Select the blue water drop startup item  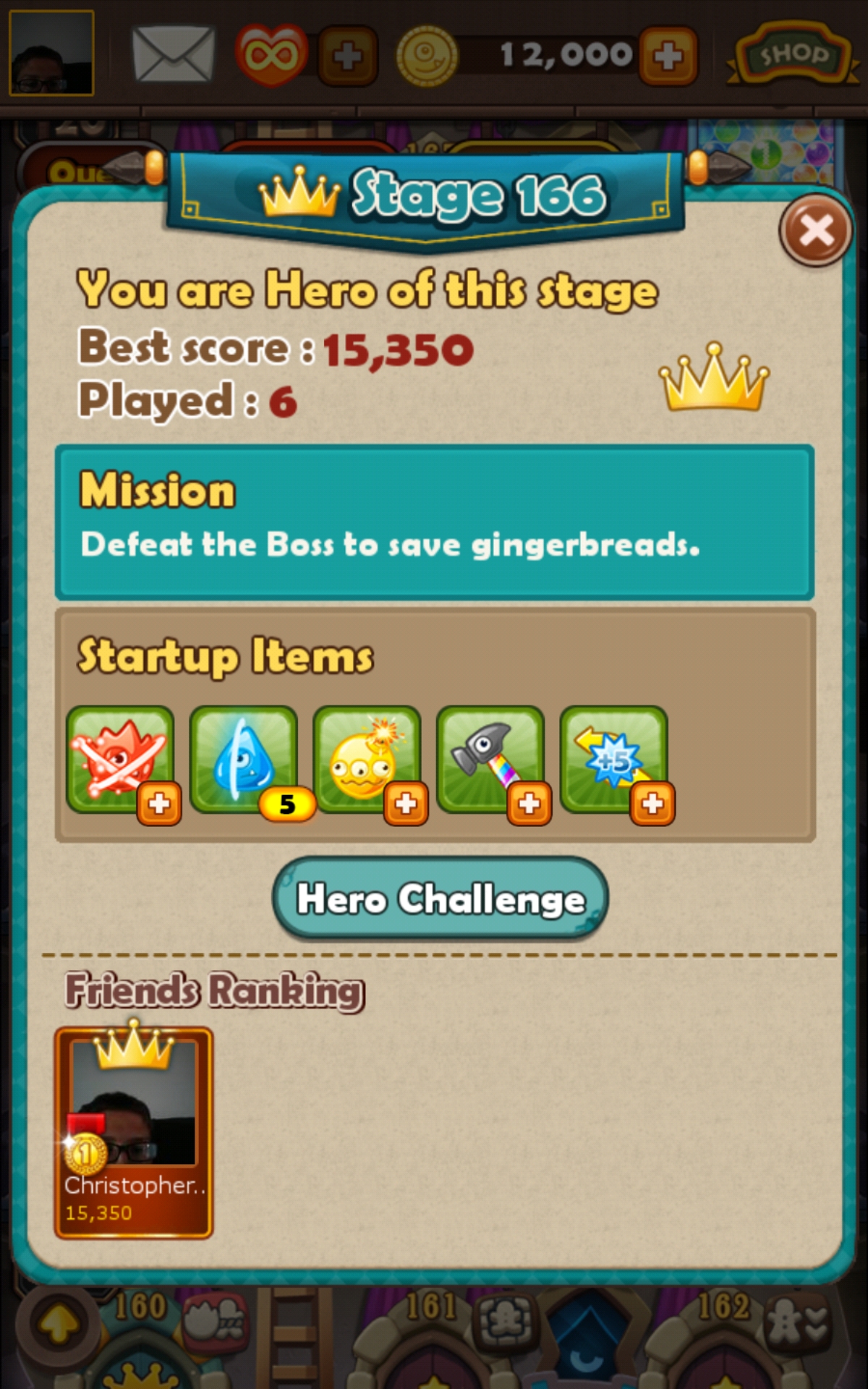click(x=244, y=760)
